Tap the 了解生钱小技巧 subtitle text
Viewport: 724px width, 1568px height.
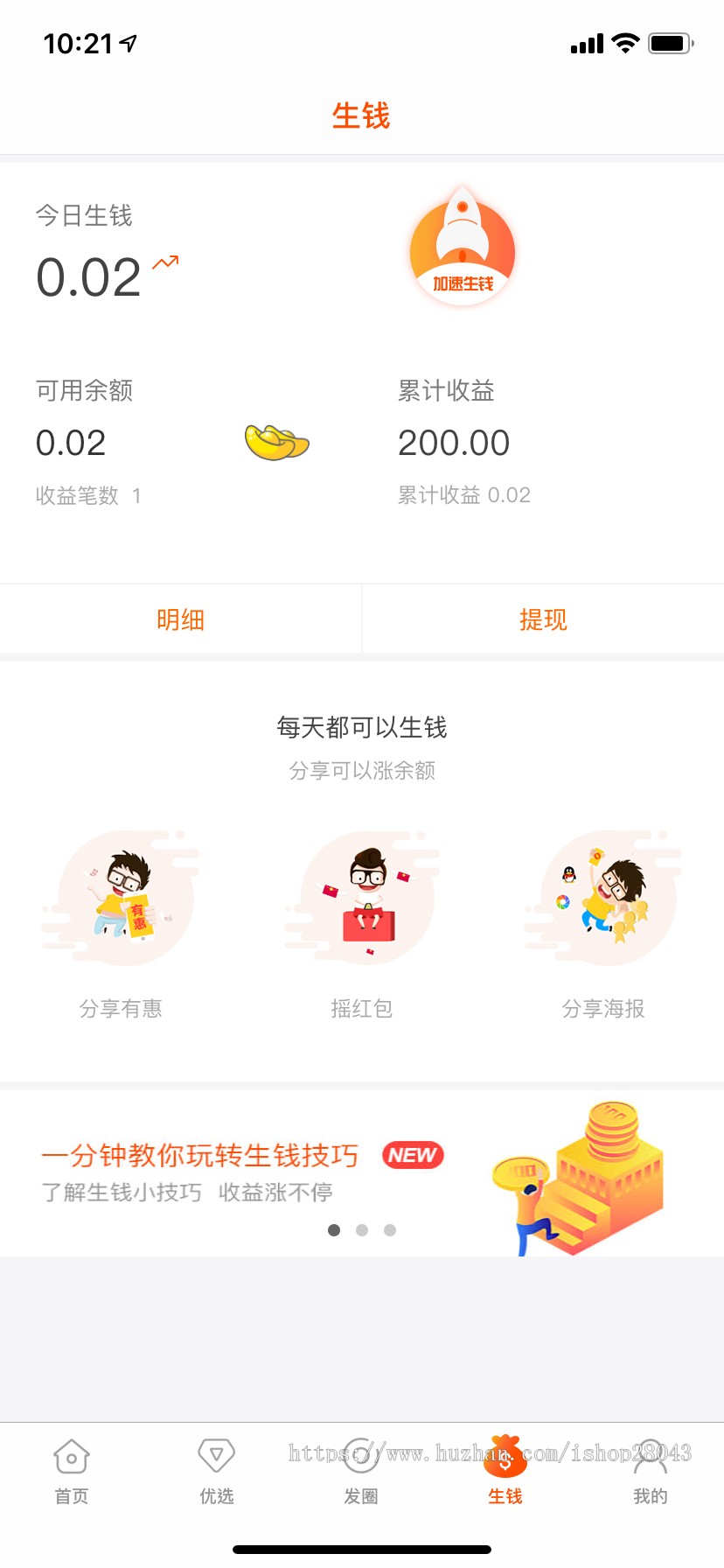coord(189,1193)
